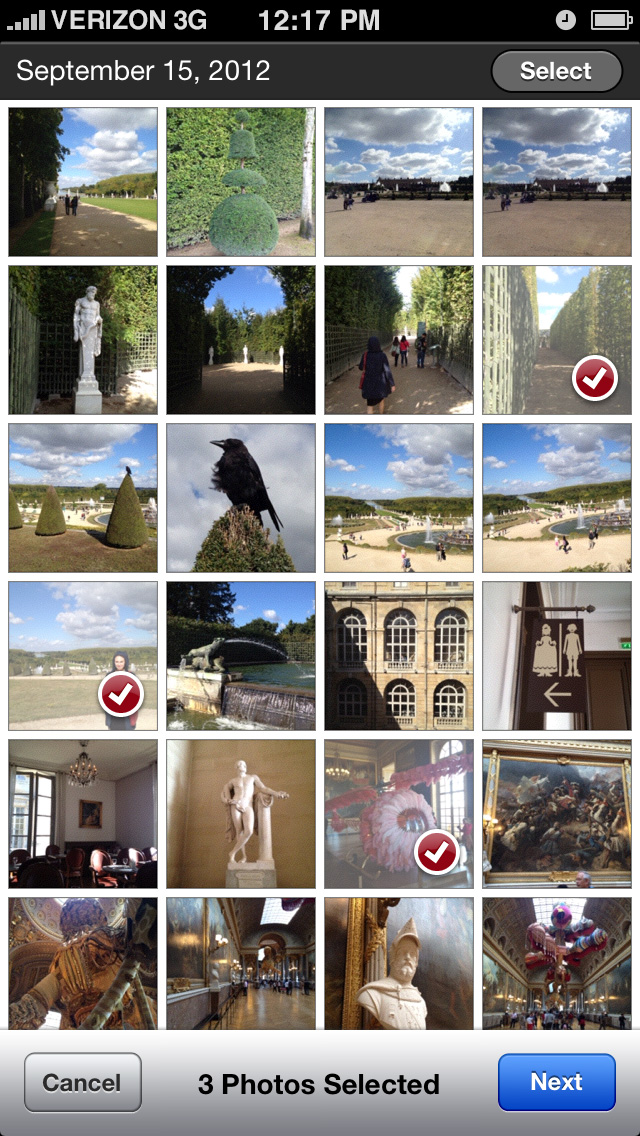
Task: Select the chandelier dining room photo
Action: click(x=83, y=814)
